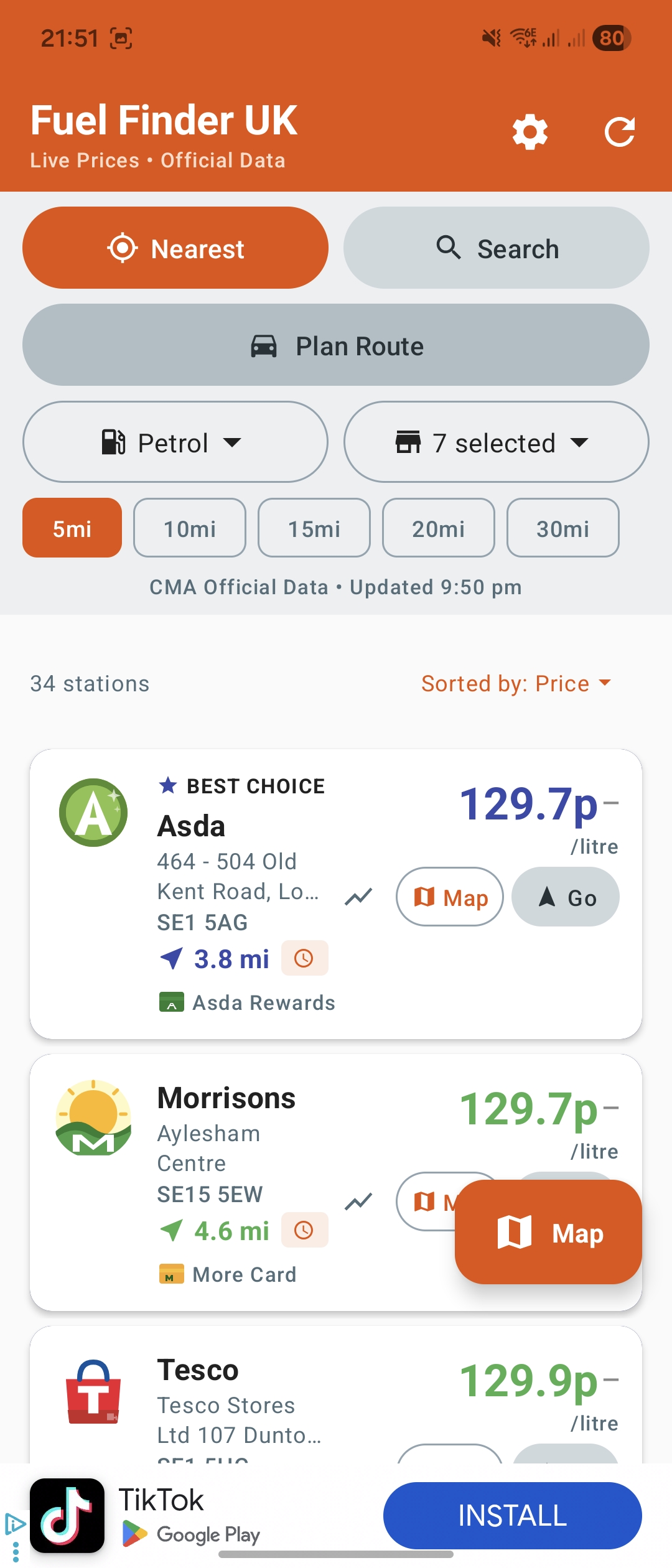Switch to Search mode
This screenshot has width=672, height=1568.
click(495, 248)
